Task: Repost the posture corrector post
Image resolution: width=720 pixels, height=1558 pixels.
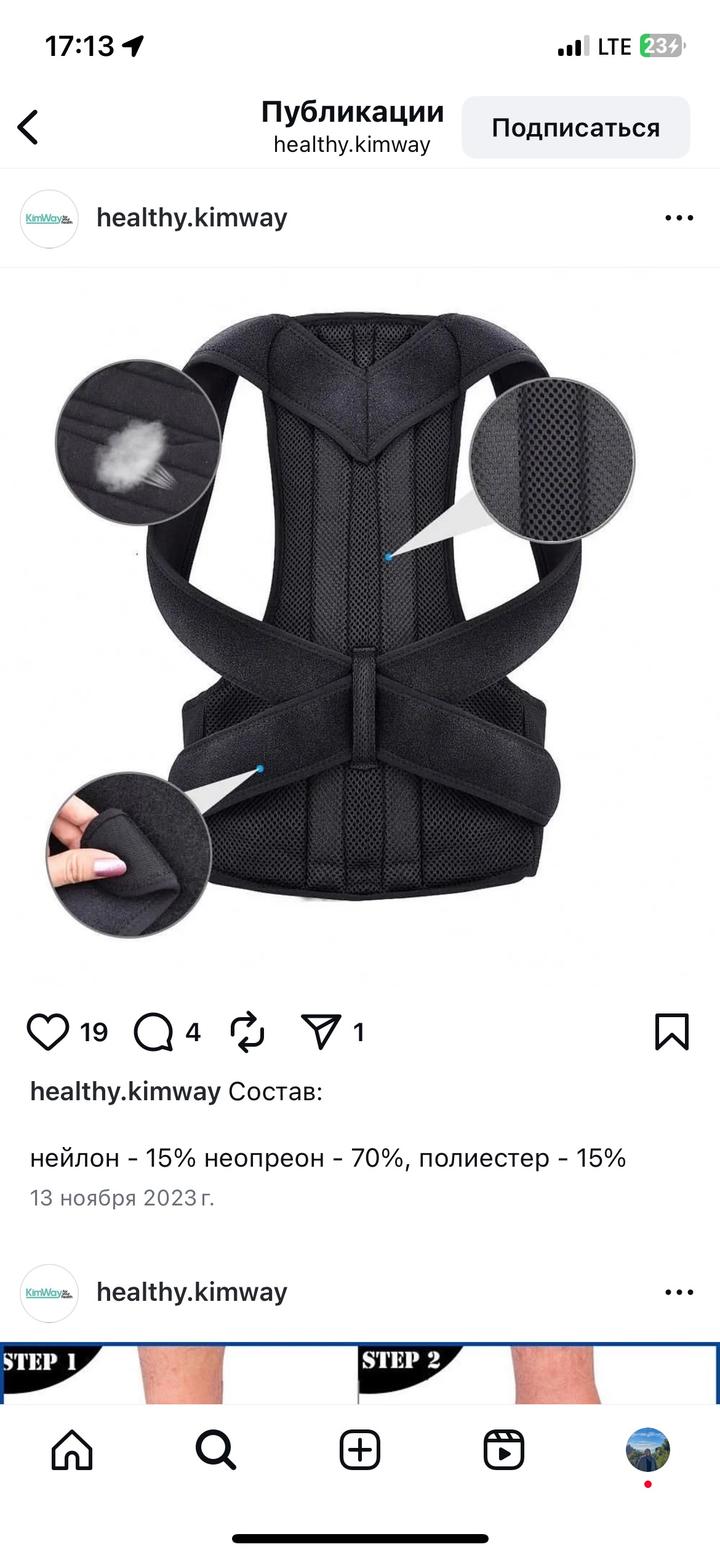Action: coord(247,1032)
